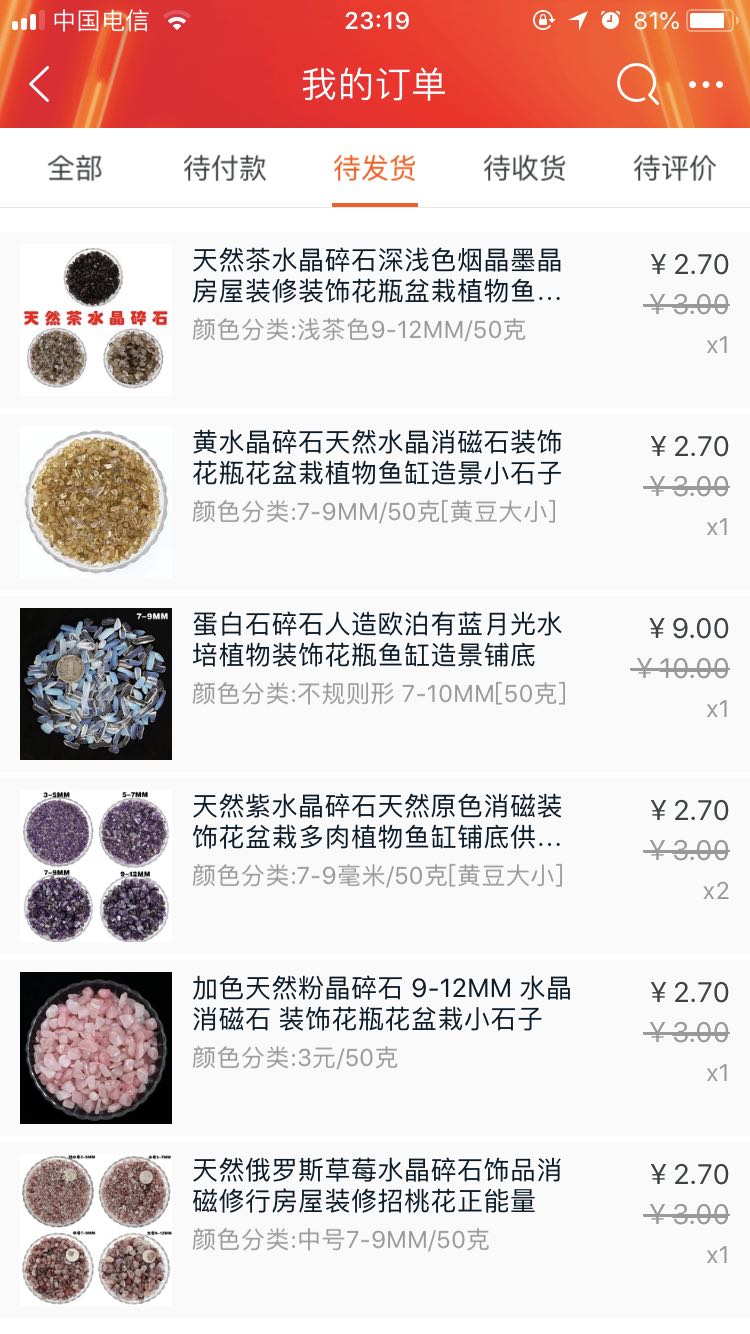Viewport: 750px width, 1334px height.
Task: Select the 待发货 tab
Action: click(375, 168)
